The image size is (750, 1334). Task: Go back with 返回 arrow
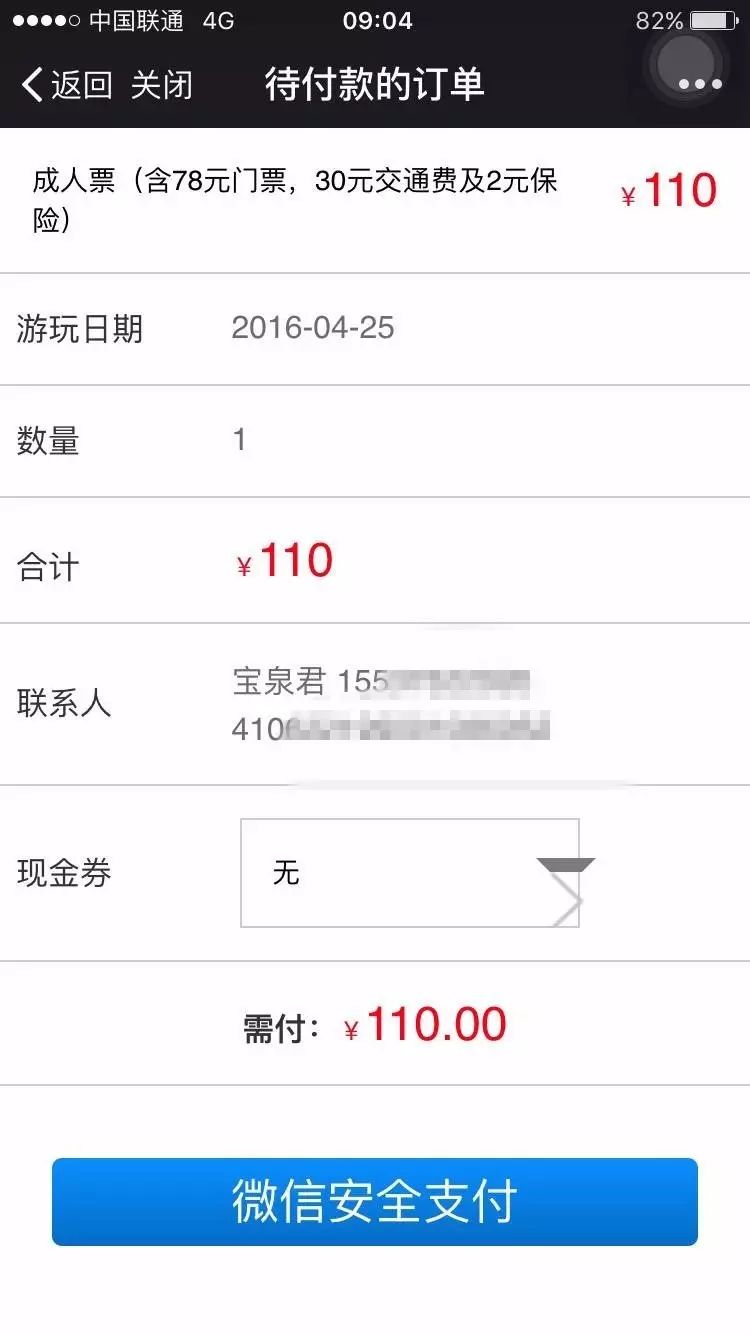point(66,85)
